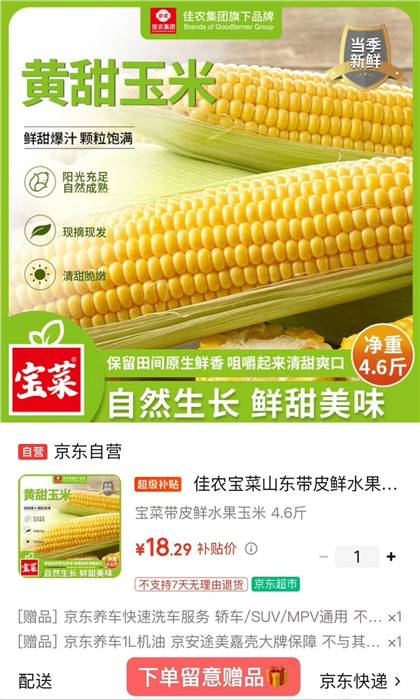This screenshot has height=700, width=420.
Task: Increase quantity with the plus button
Action: tap(391, 556)
